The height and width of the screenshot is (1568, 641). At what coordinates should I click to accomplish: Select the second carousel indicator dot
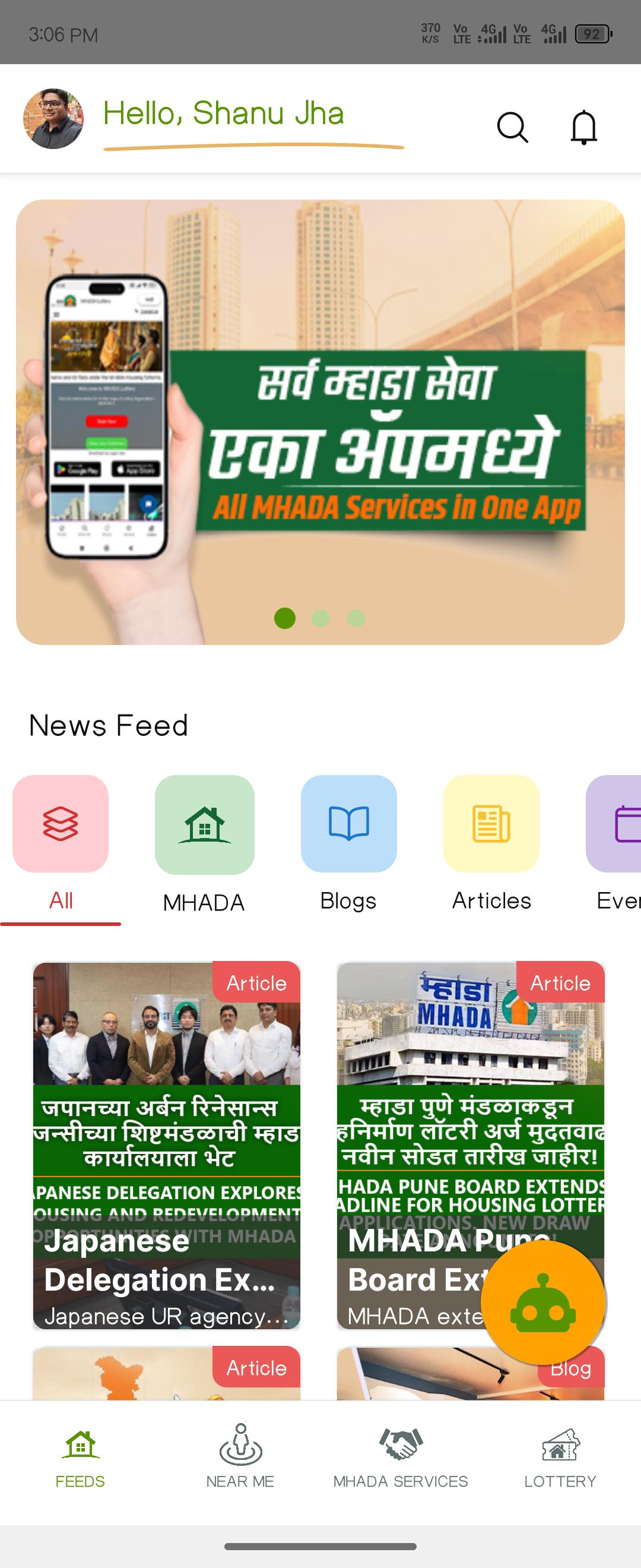320,617
